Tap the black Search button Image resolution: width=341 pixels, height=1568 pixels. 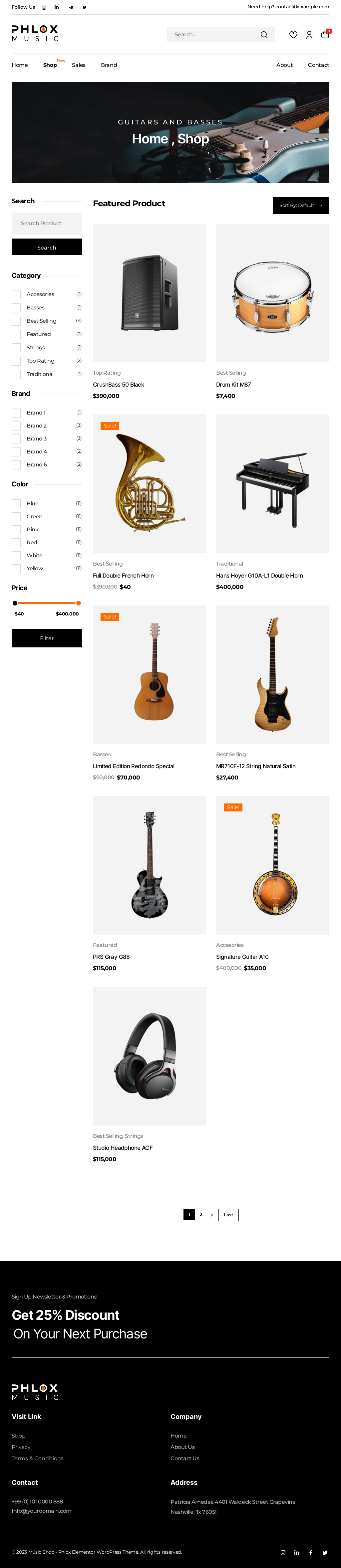pyautogui.click(x=47, y=247)
